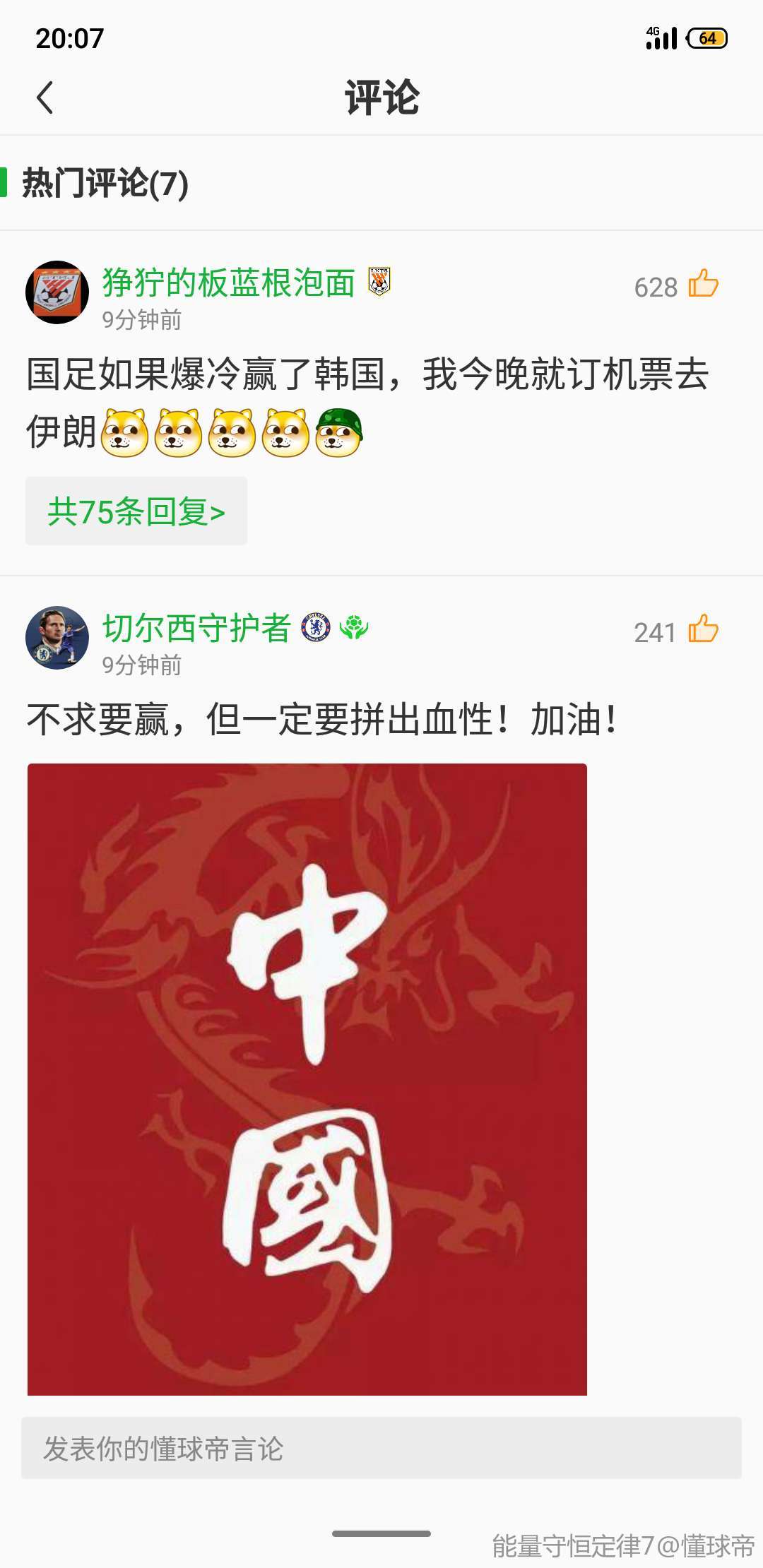Open 切尔西守护者's avatar
763x1568 pixels.
click(x=57, y=638)
